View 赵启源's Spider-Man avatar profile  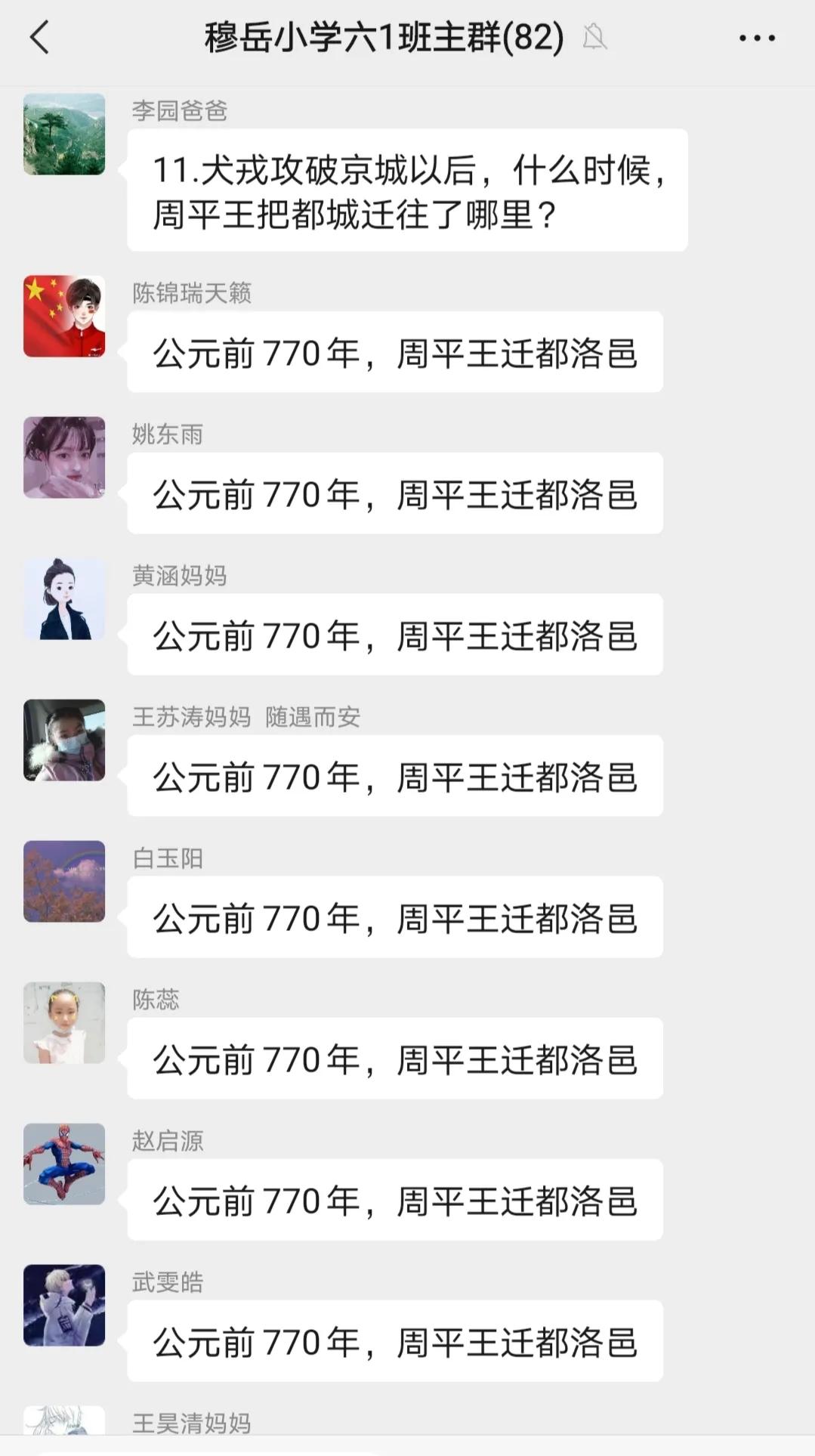(64, 1164)
